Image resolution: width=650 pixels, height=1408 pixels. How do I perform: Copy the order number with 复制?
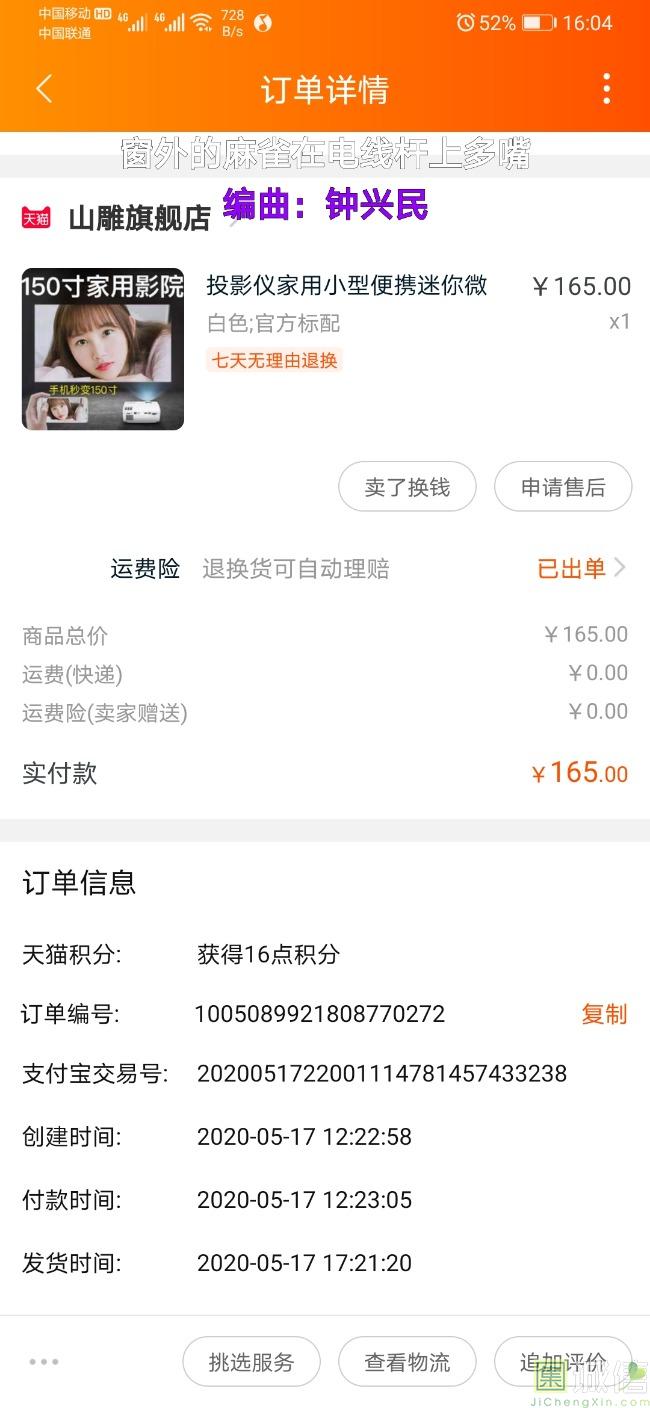[604, 1014]
